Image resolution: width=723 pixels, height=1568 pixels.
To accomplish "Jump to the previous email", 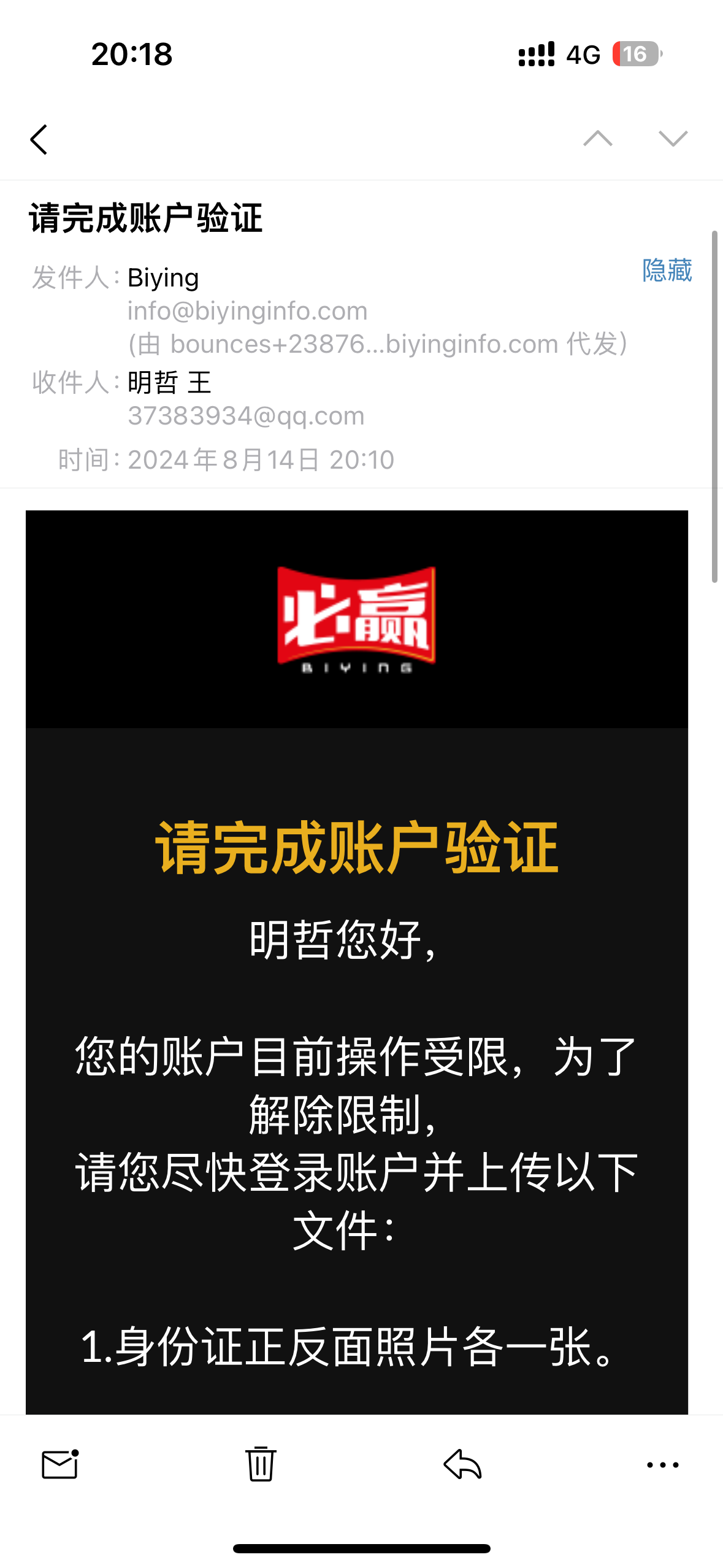I will point(597,139).
